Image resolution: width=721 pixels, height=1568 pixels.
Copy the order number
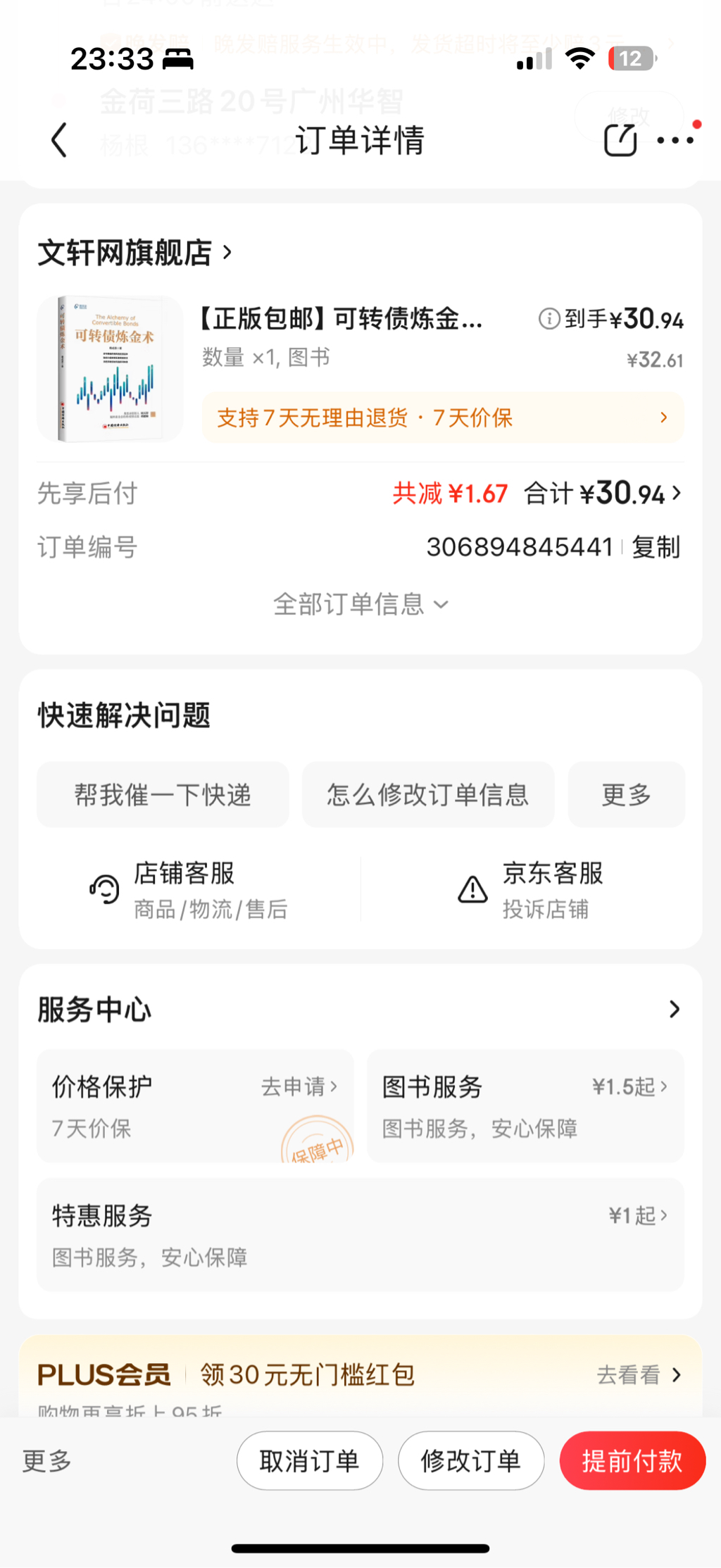656,547
